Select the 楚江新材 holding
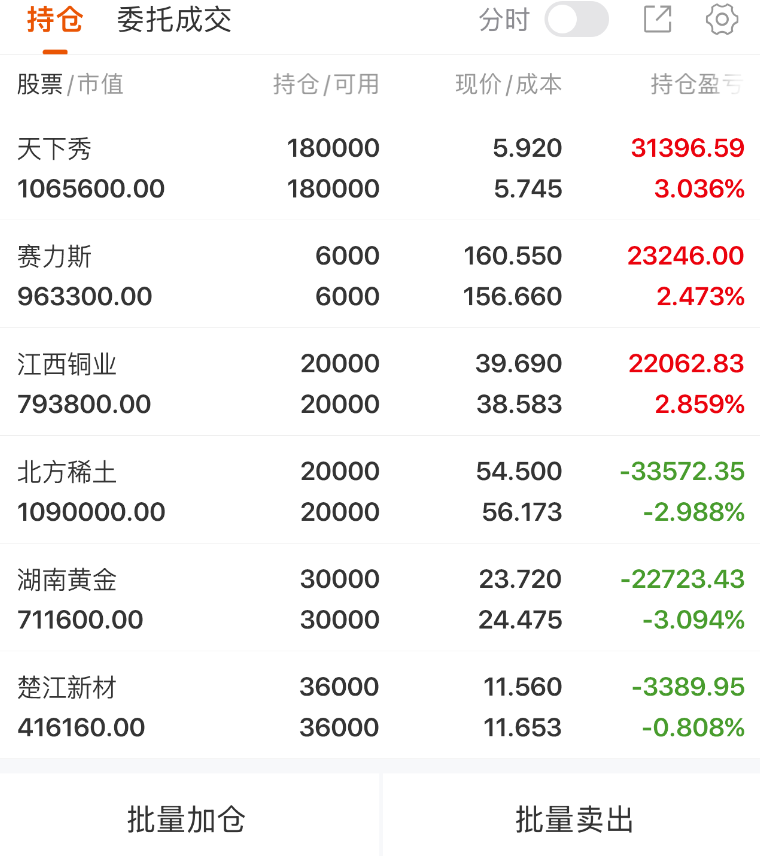 coord(380,708)
